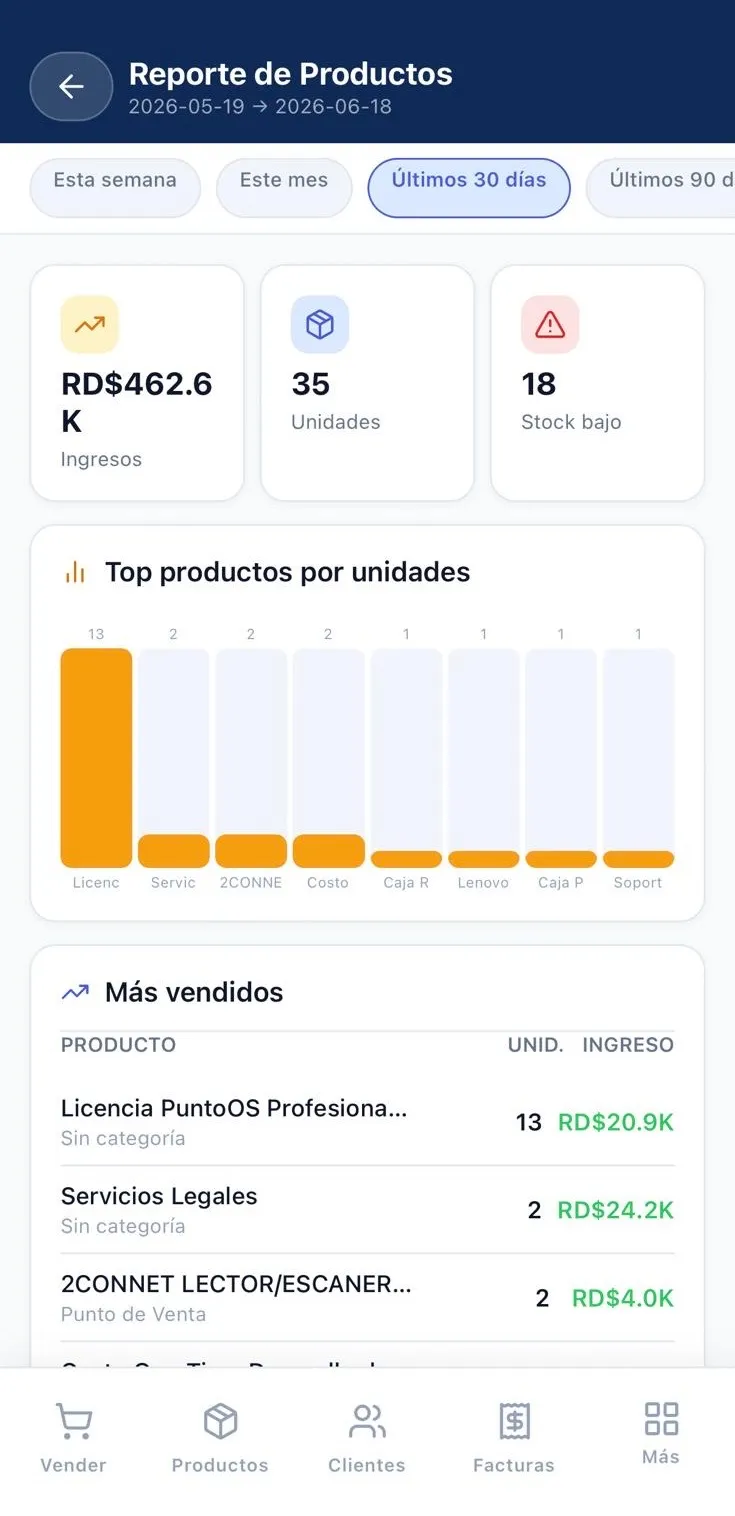Screen dimensions: 735x1516
Task: Tap the Stock bajo card
Action: [597, 383]
